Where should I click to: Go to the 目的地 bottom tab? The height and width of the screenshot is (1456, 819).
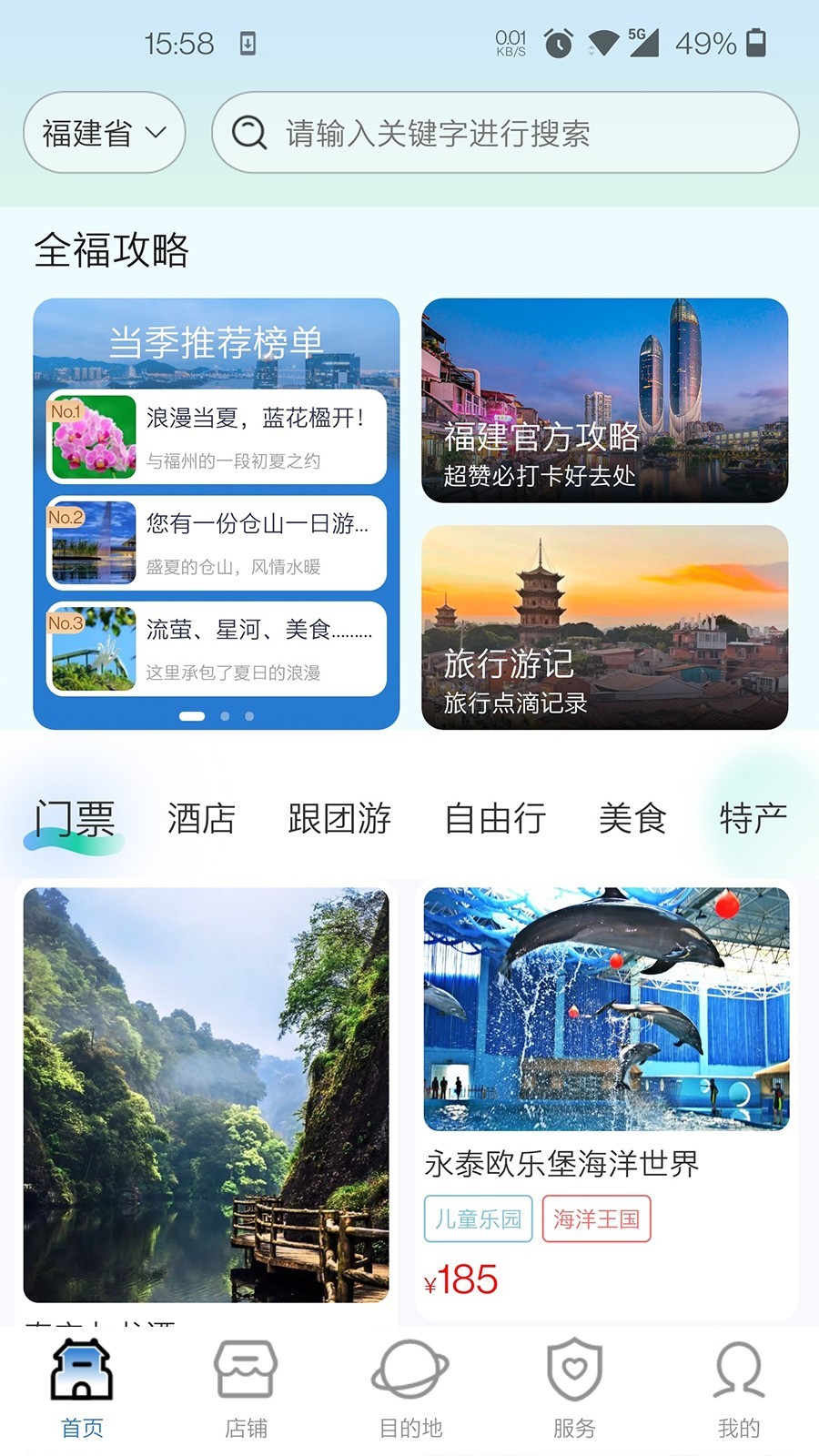click(x=410, y=1389)
